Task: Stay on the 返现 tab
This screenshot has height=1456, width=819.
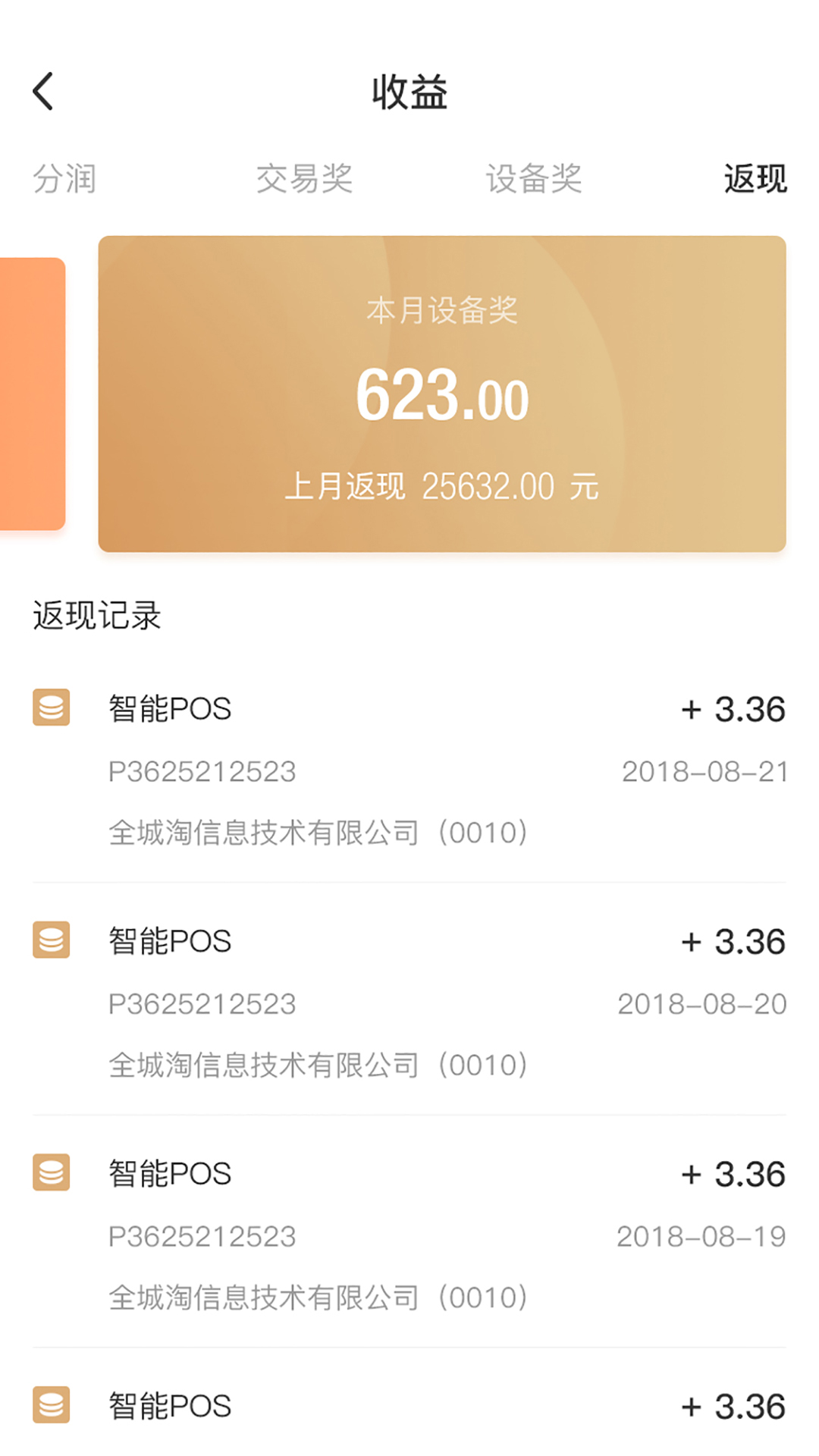Action: tap(754, 179)
